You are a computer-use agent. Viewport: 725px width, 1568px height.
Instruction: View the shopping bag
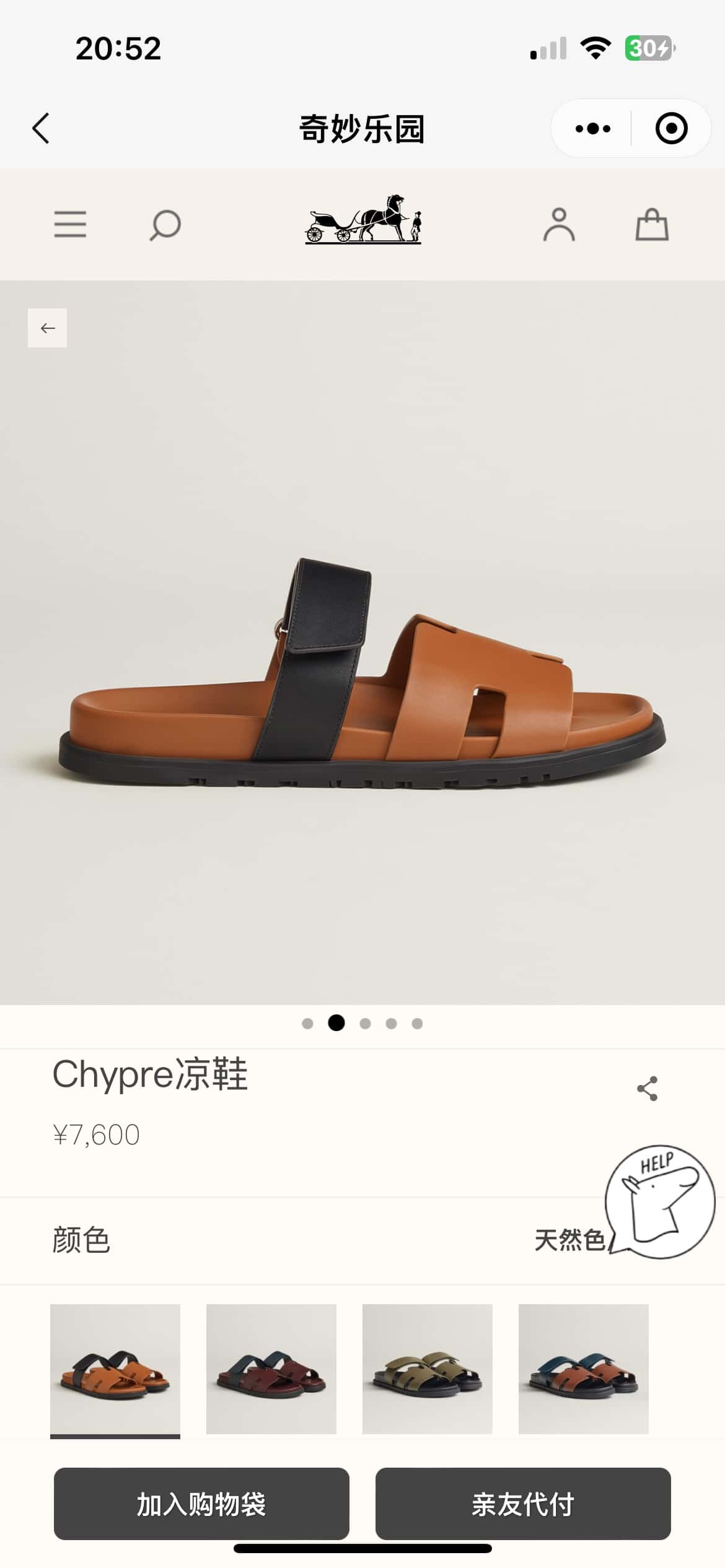pyautogui.click(x=652, y=224)
